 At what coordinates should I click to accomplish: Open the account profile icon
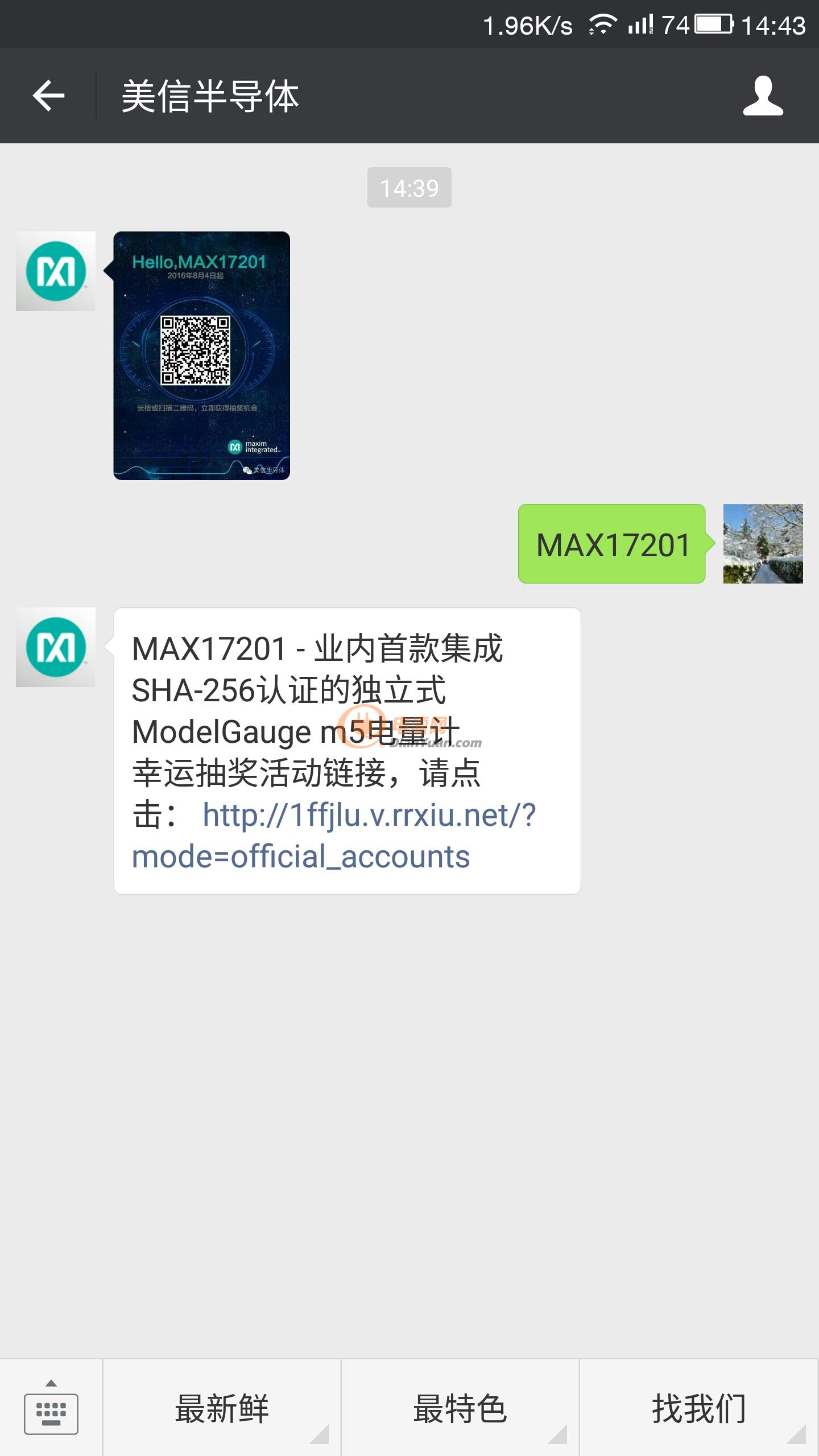coord(763,96)
